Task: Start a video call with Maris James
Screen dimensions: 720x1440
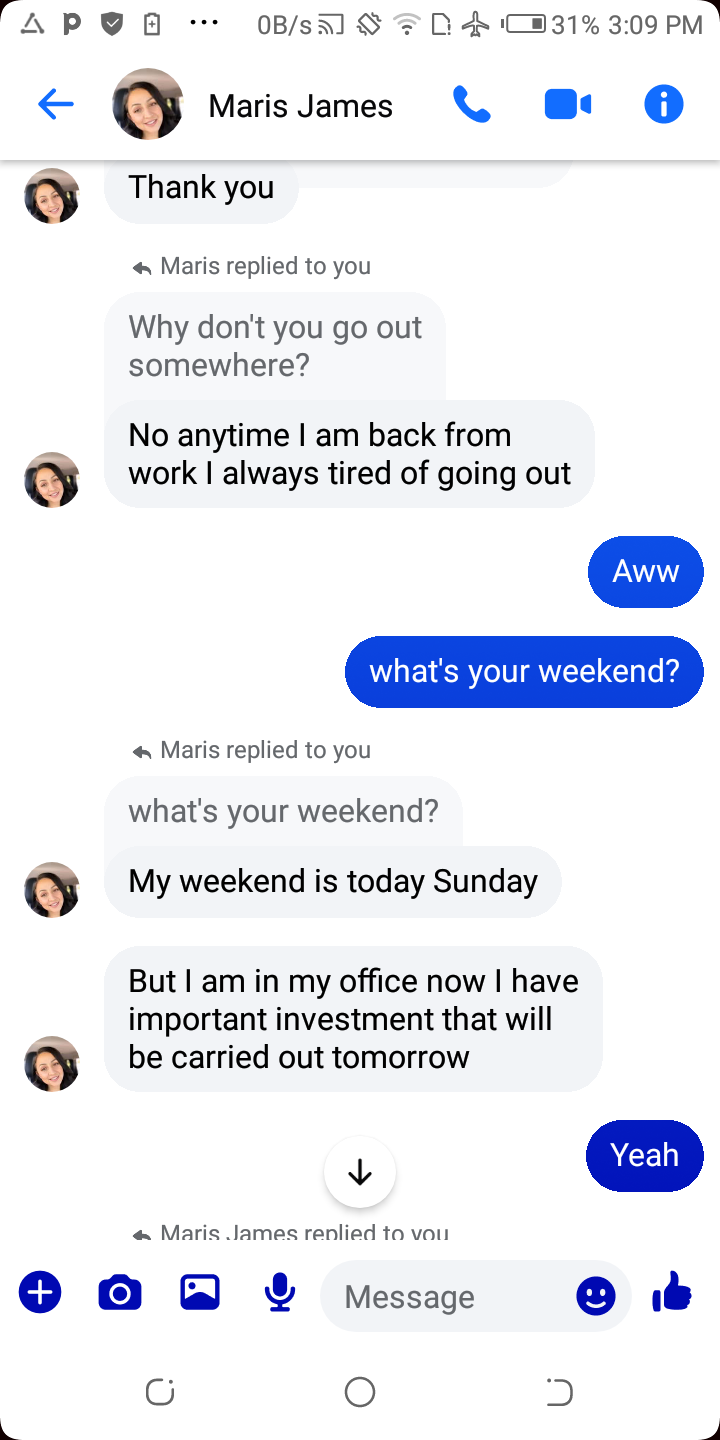Action: coord(568,104)
